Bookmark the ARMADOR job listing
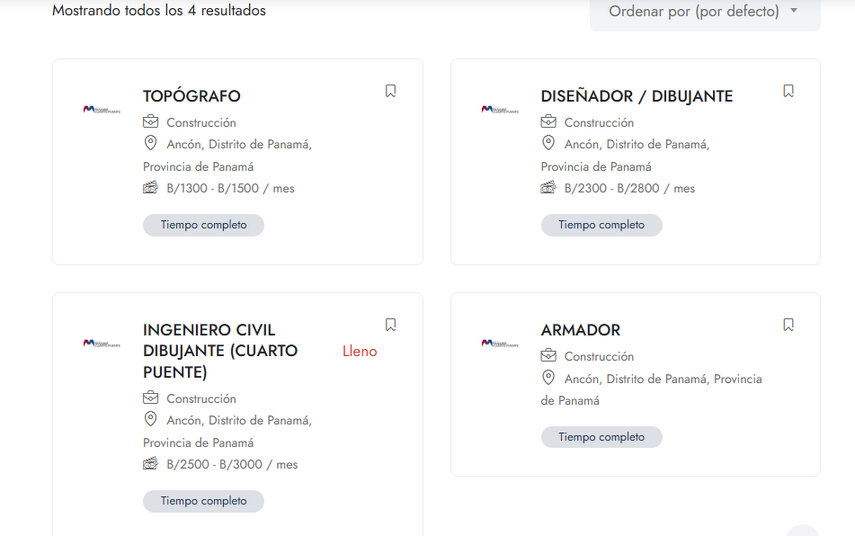The height and width of the screenshot is (536, 855). pos(788,325)
